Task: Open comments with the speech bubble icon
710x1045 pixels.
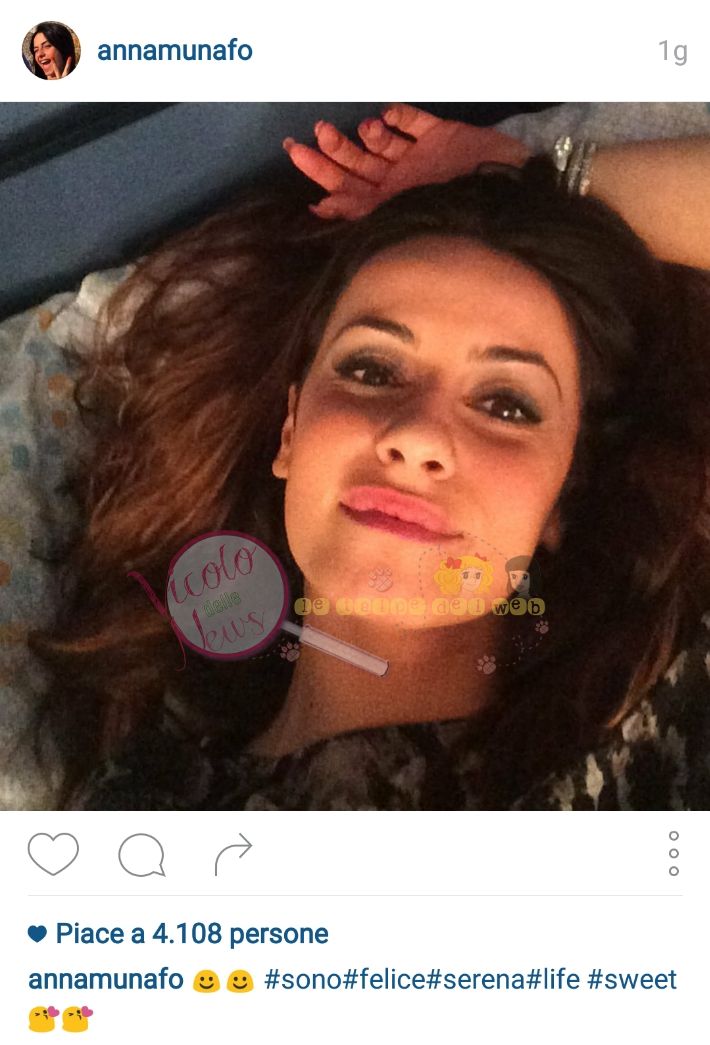Action: (x=141, y=856)
